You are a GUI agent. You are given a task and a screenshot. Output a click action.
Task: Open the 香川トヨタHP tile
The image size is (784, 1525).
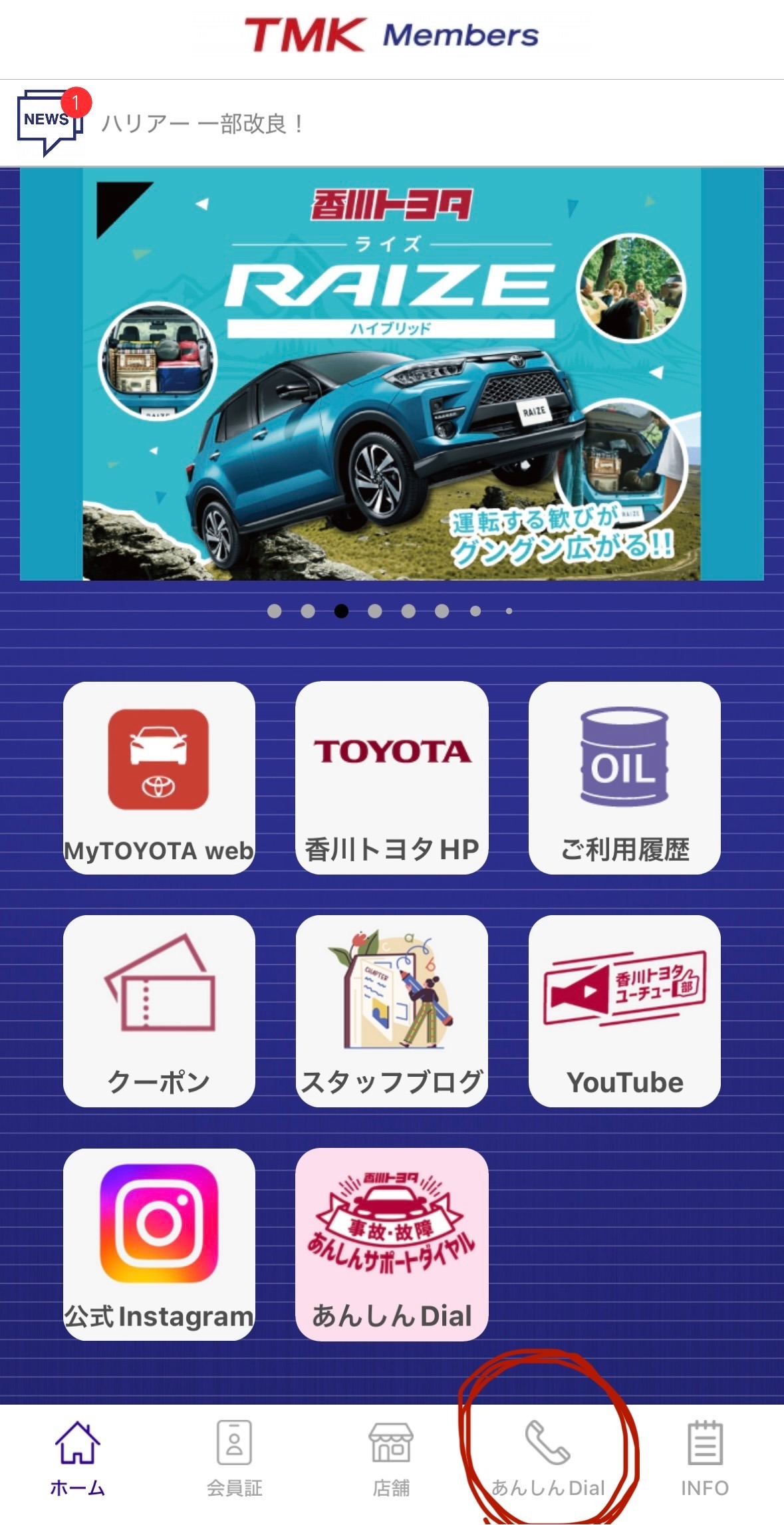coord(392,777)
